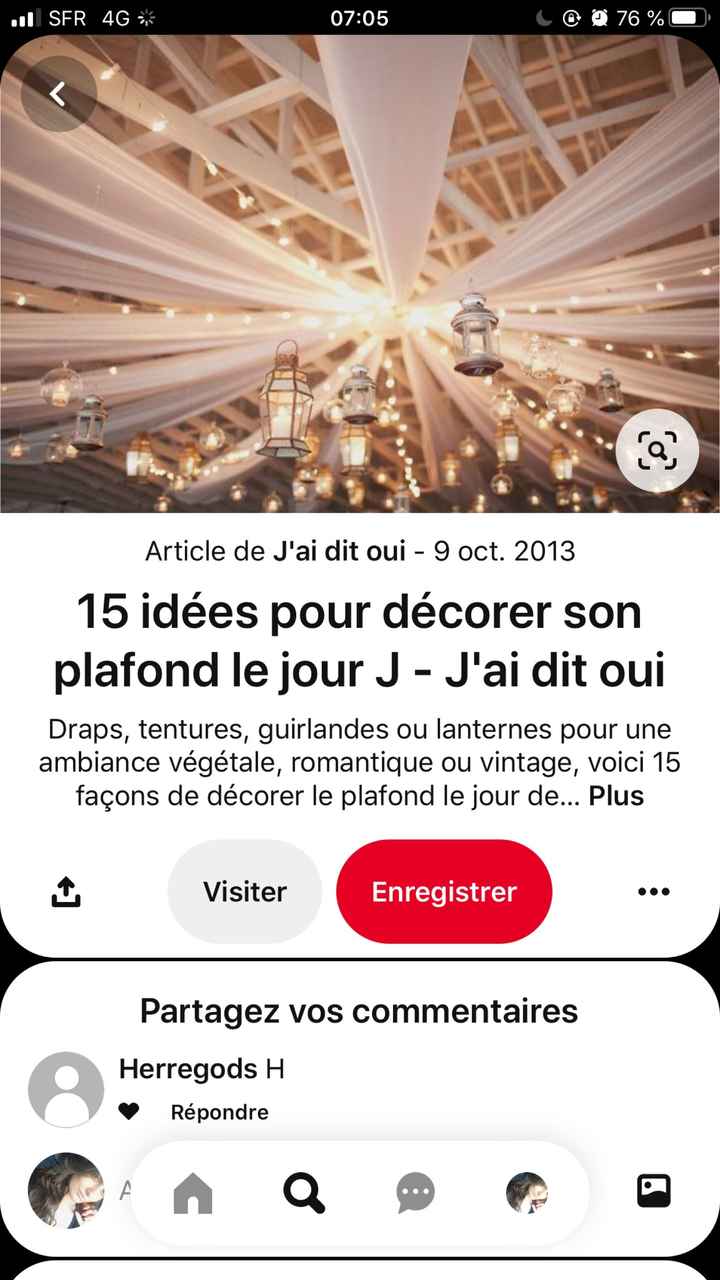Viewport: 720px width, 1280px height.
Task: Tap the back arrow to exit the pin
Action: (57, 93)
